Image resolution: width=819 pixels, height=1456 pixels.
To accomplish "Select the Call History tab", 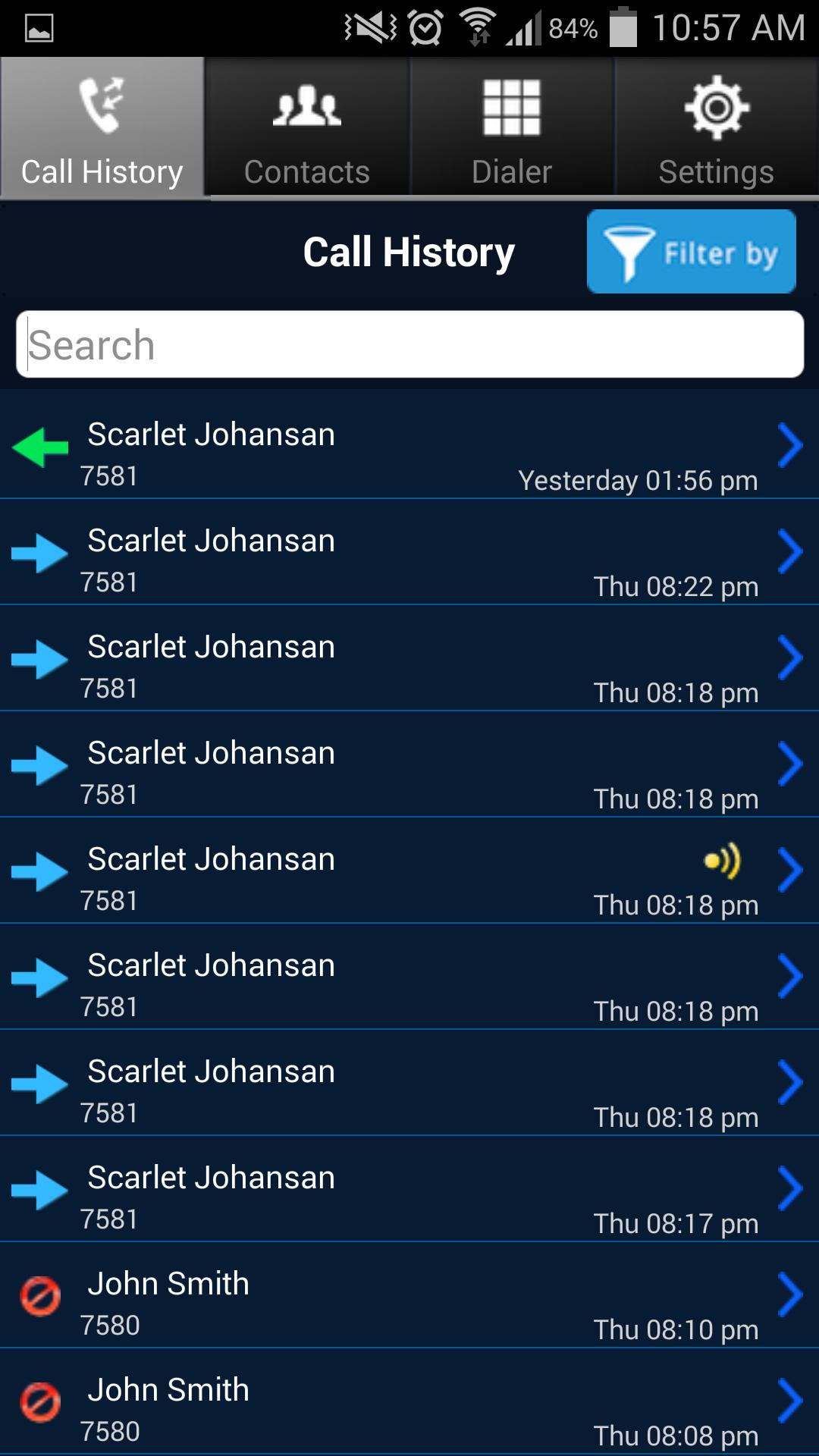I will click(x=102, y=127).
